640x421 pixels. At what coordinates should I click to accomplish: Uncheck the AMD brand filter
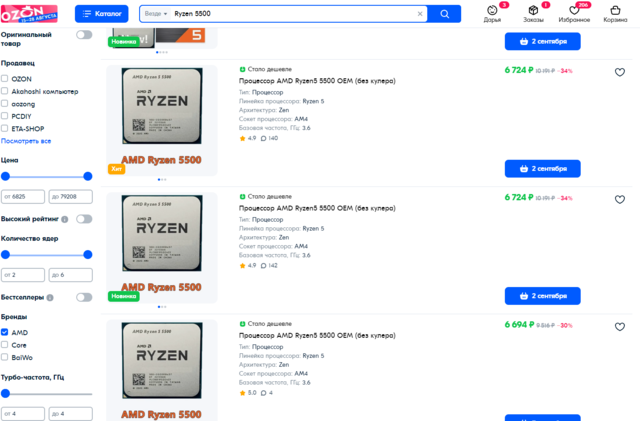click(x=5, y=332)
